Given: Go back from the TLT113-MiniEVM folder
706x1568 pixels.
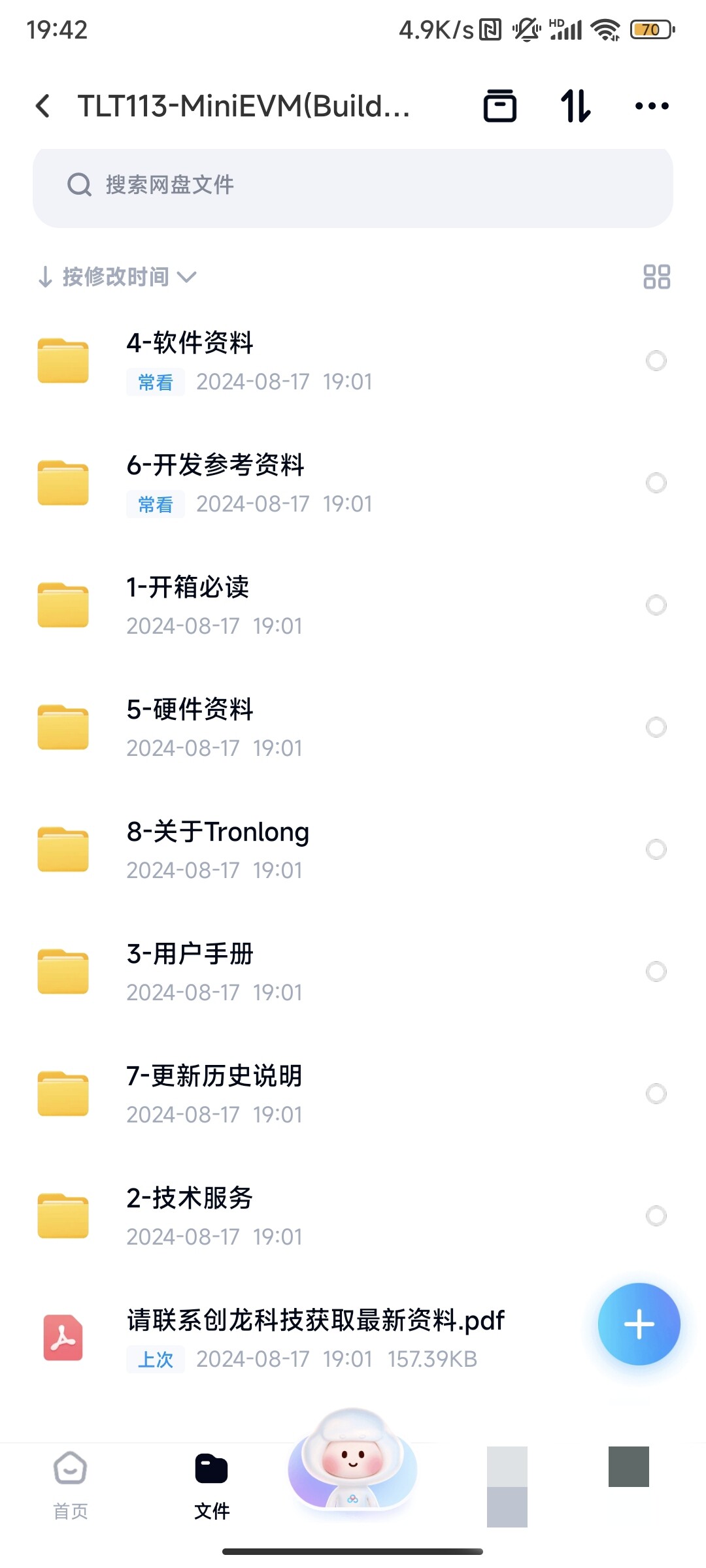Looking at the screenshot, I should 43,106.
